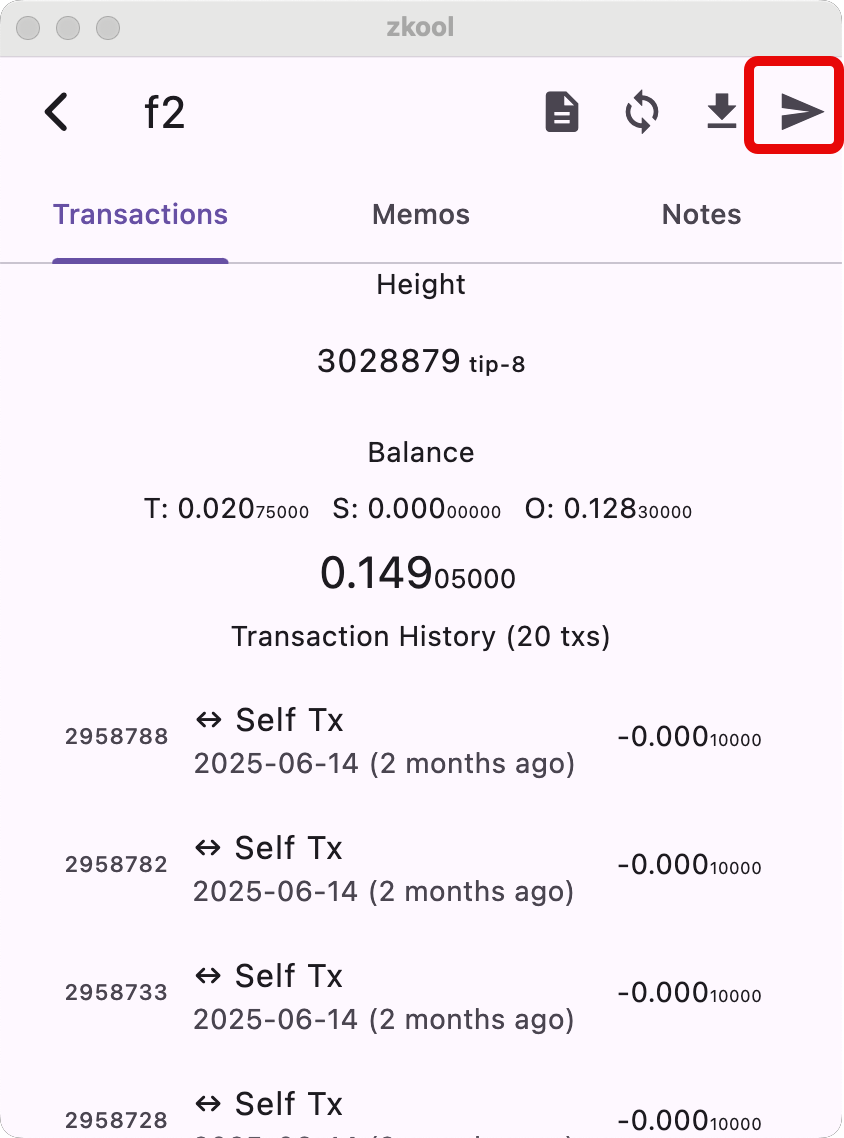The image size is (844, 1138).
Task: Switch to the Memos tab
Action: (421, 215)
